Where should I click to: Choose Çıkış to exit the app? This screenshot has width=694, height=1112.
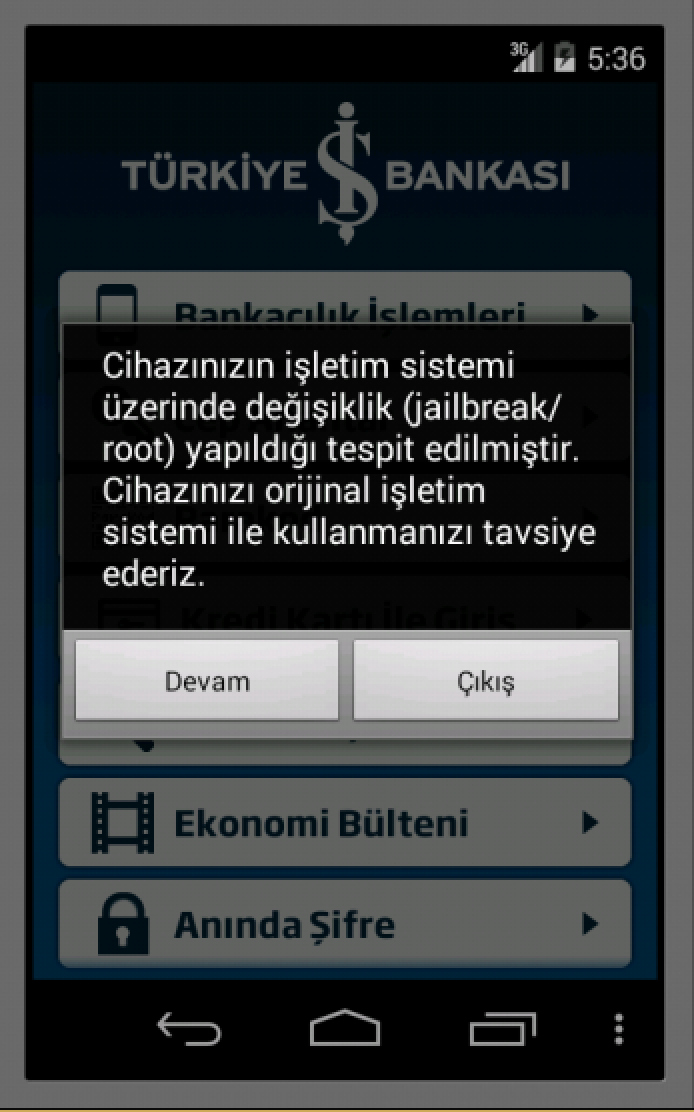[486, 680]
